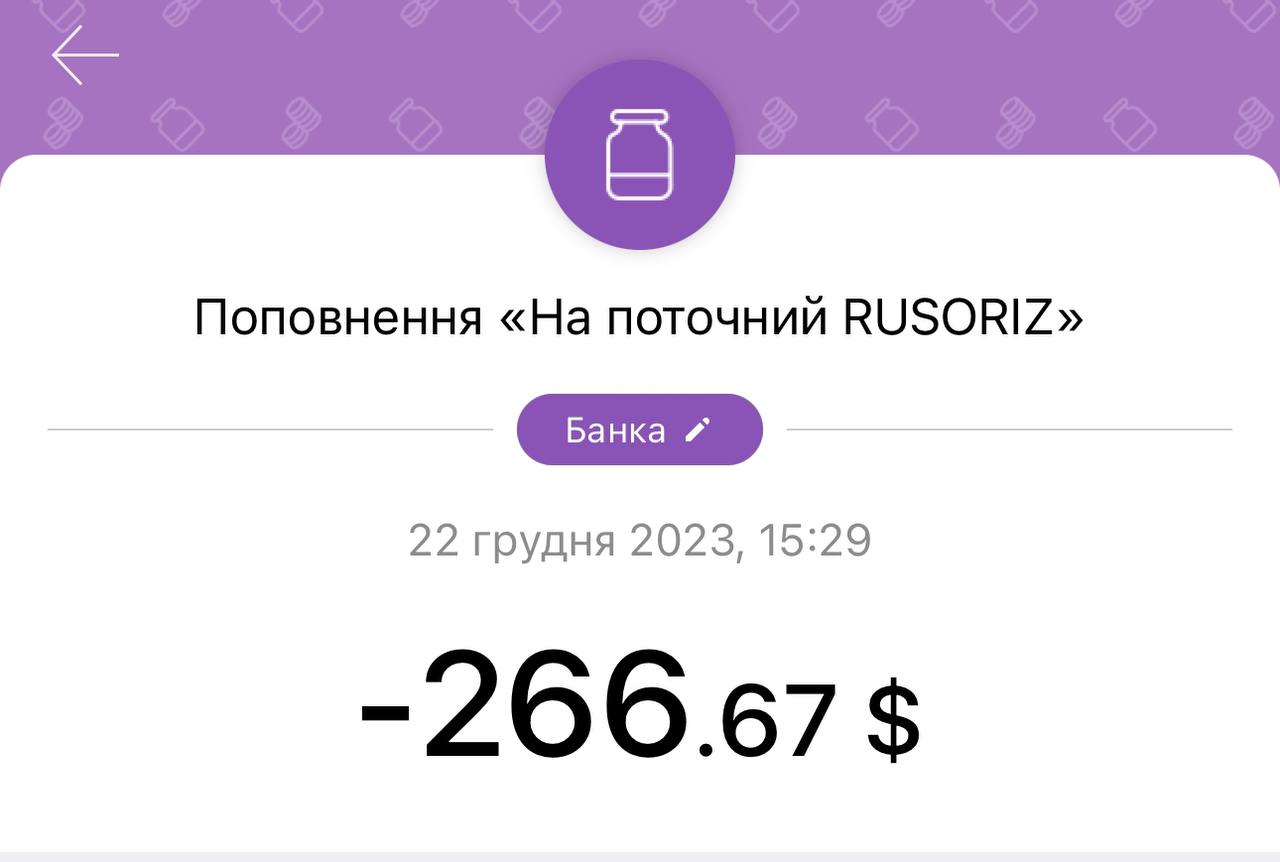The image size is (1280, 862).
Task: Edit the «Банка» category chip
Action: 639,430
